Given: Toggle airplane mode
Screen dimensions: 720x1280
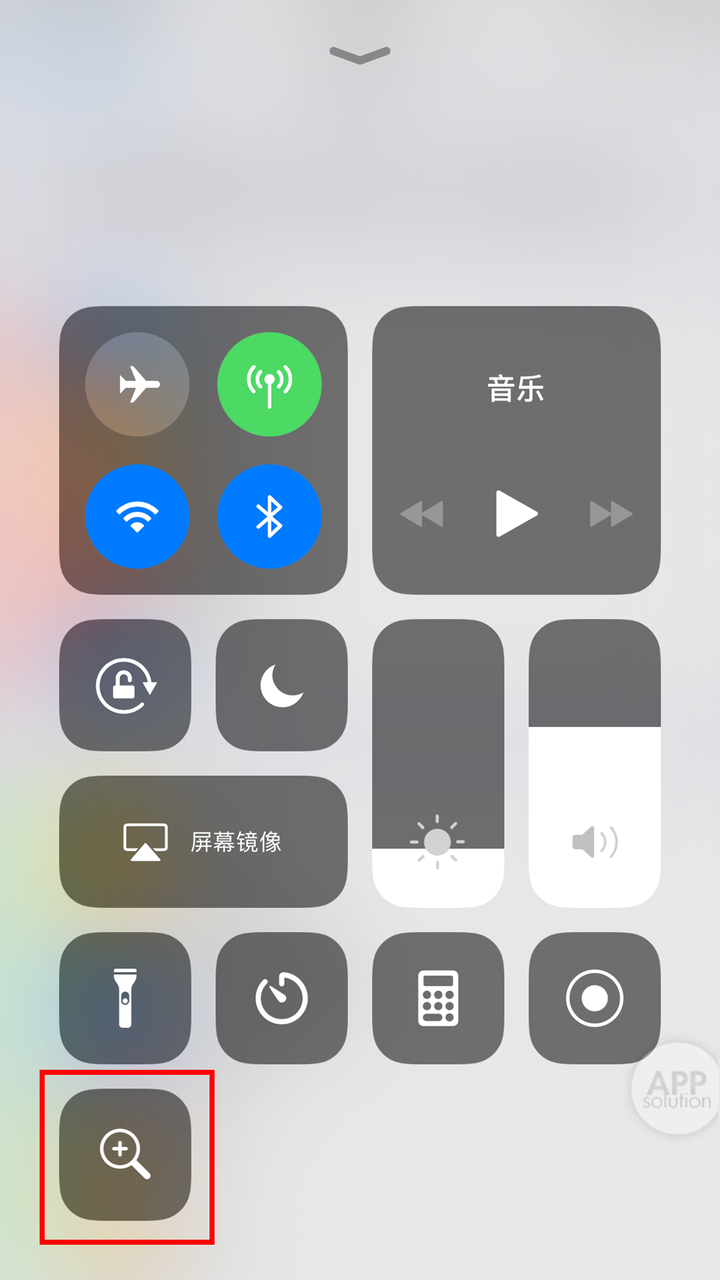Looking at the screenshot, I should pos(138,384).
